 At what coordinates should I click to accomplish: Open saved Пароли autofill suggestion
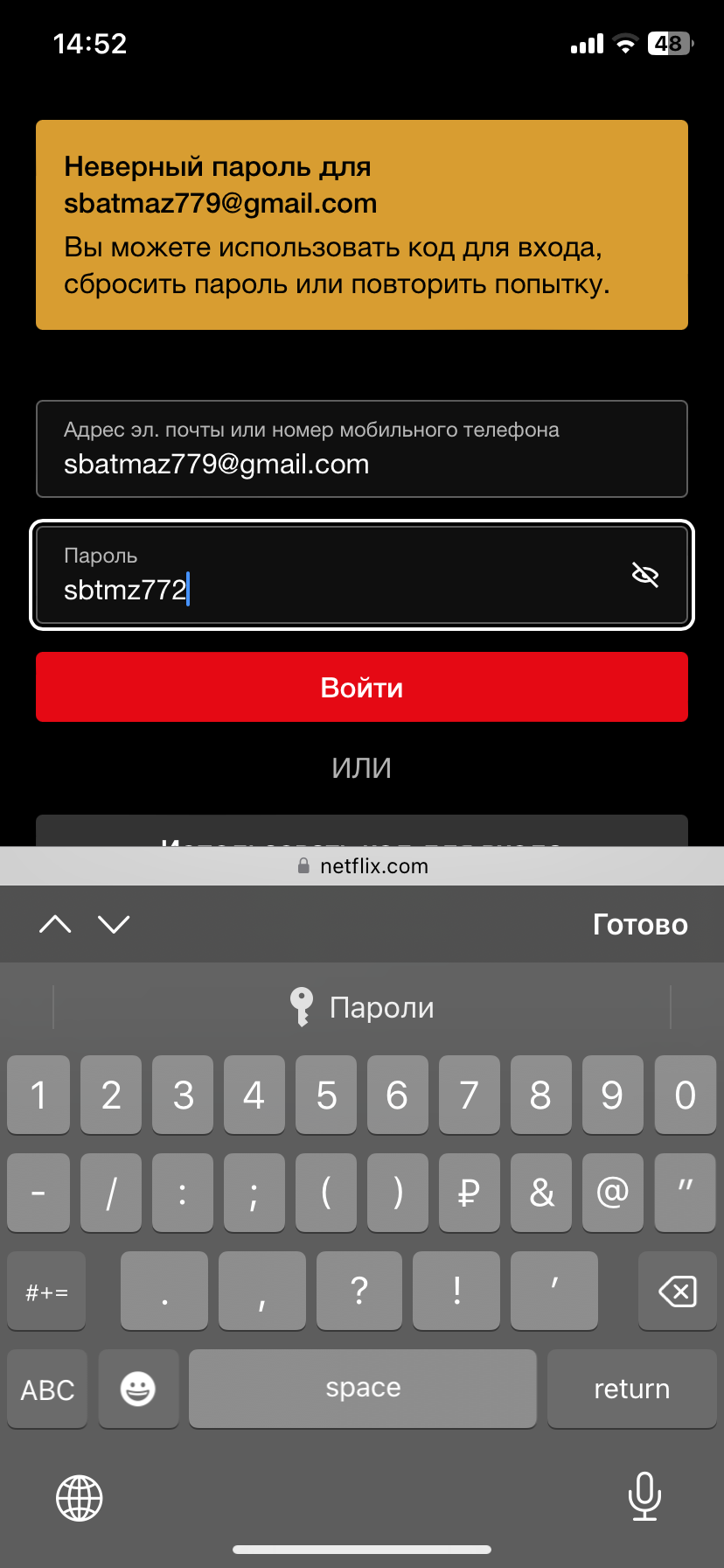(x=362, y=1007)
